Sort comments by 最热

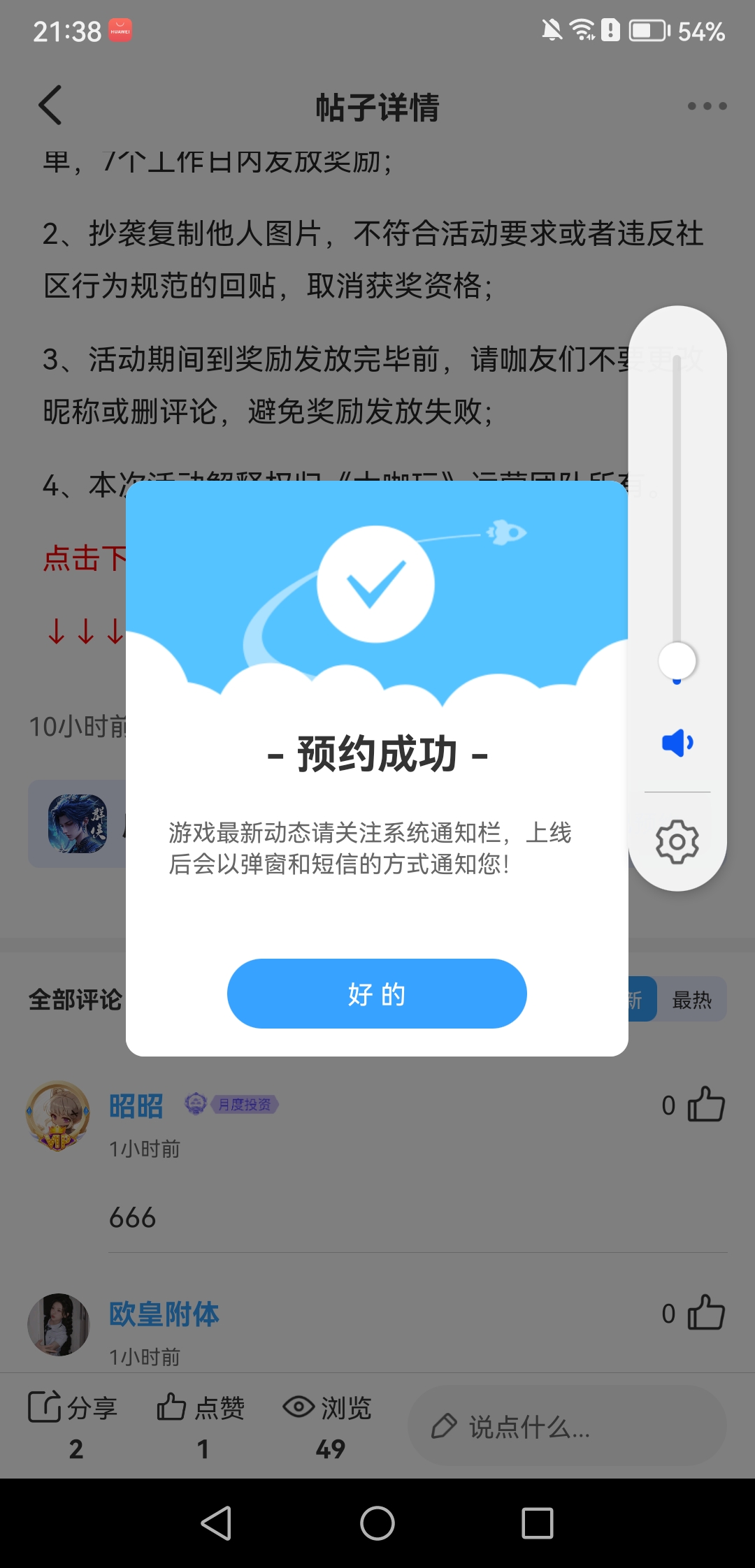click(x=691, y=1000)
